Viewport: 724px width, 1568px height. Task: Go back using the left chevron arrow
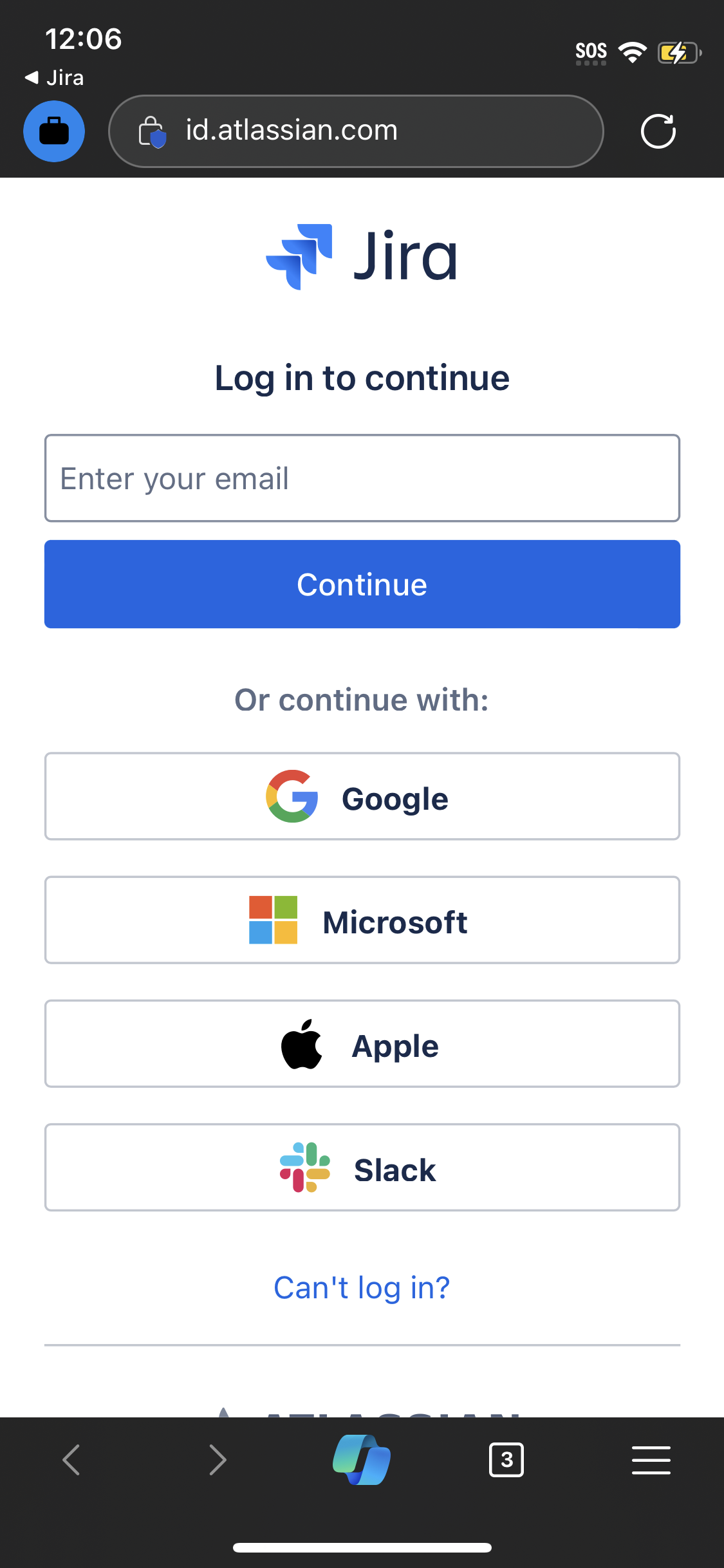pos(72,1460)
